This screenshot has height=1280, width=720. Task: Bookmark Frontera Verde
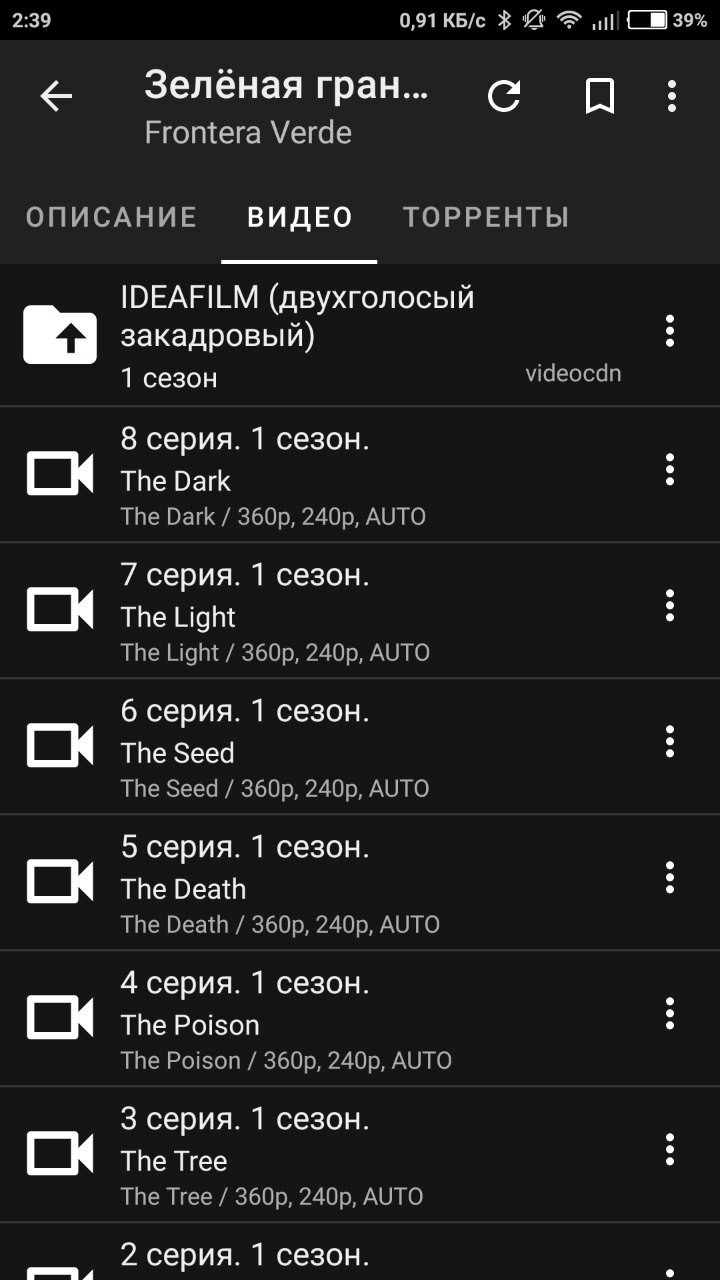600,97
